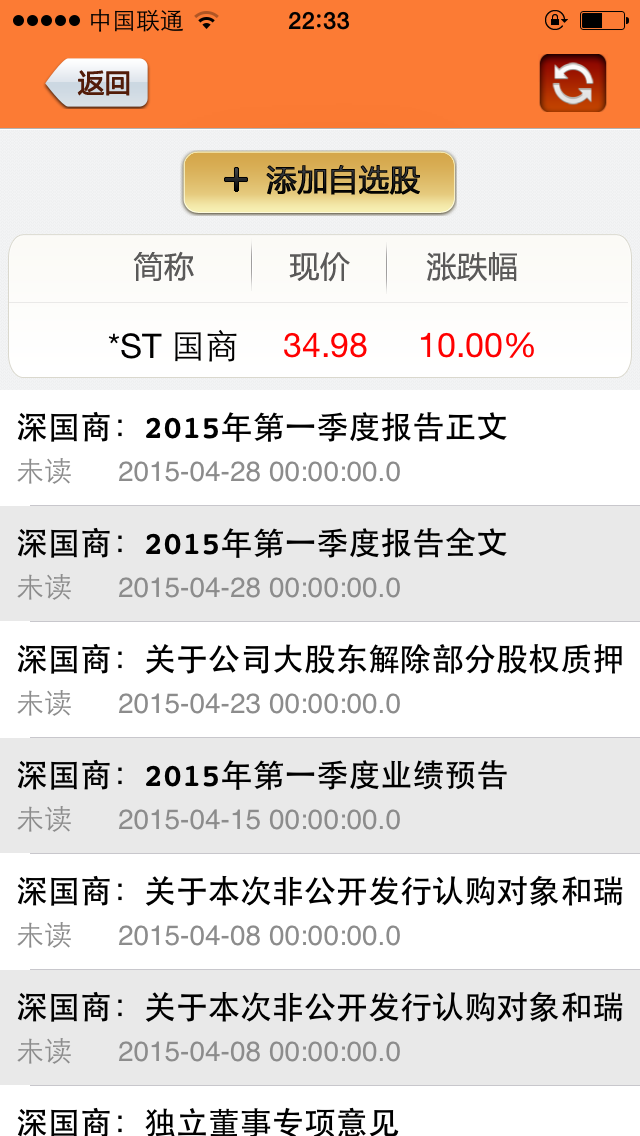Open 关于公司大股东解除部分股权质押 announcement
The height and width of the screenshot is (1136, 640).
(x=320, y=680)
